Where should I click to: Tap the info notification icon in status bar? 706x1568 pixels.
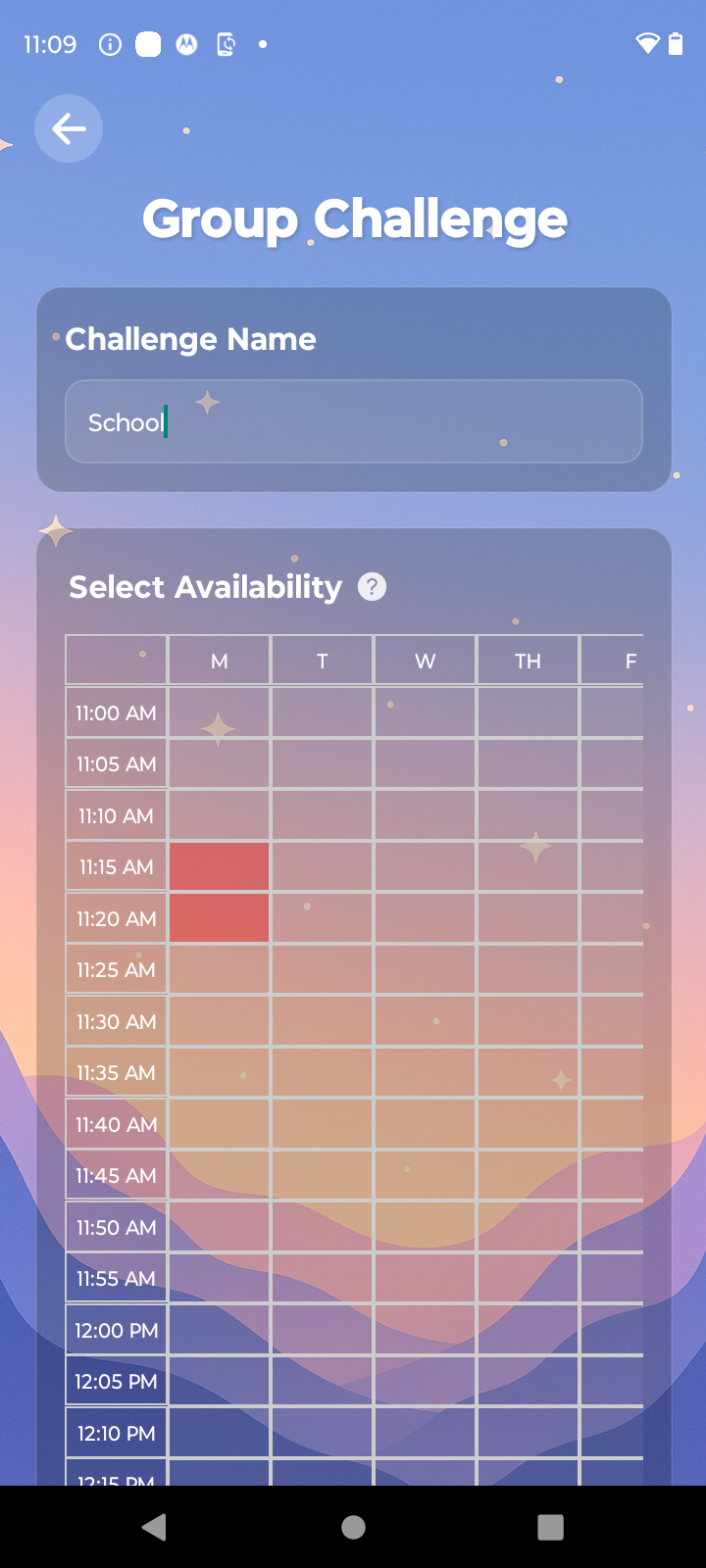[x=110, y=43]
